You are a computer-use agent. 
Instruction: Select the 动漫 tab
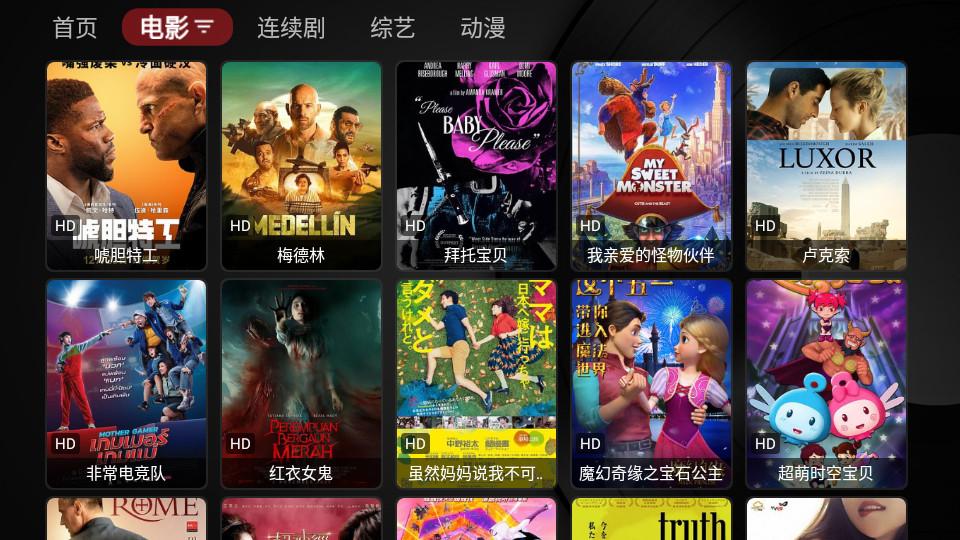tap(483, 28)
